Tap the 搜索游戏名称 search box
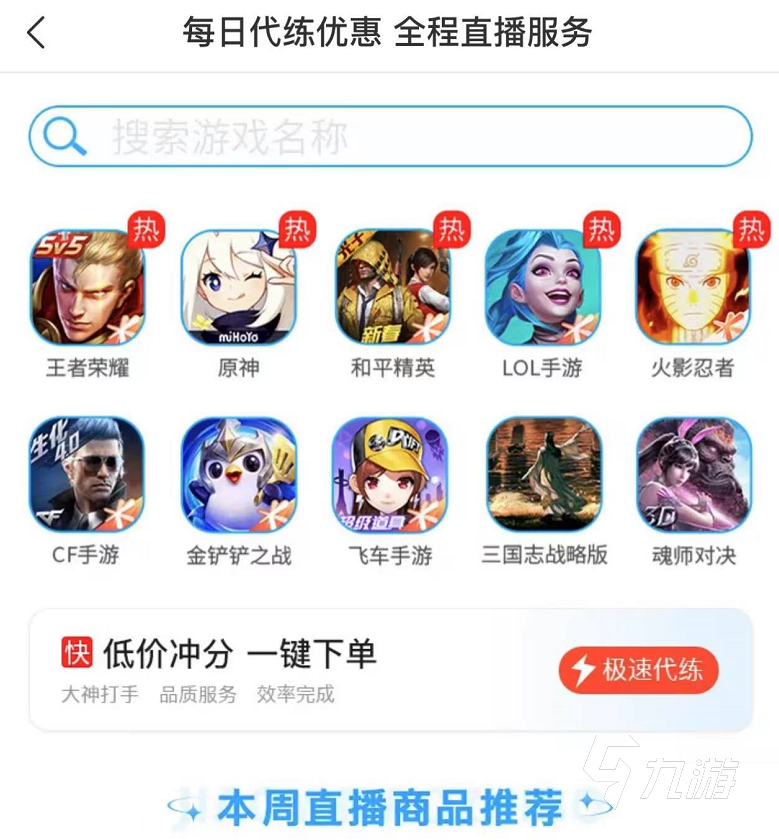Screen dimensions: 779x840 click(390, 137)
